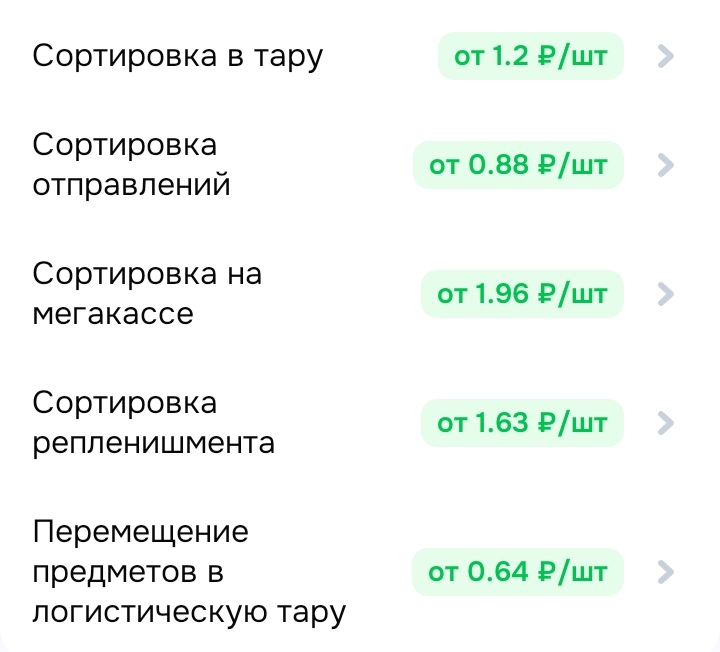720x652 pixels.
Task: View details for Сортировка реплениишмента
Action: coord(153,423)
